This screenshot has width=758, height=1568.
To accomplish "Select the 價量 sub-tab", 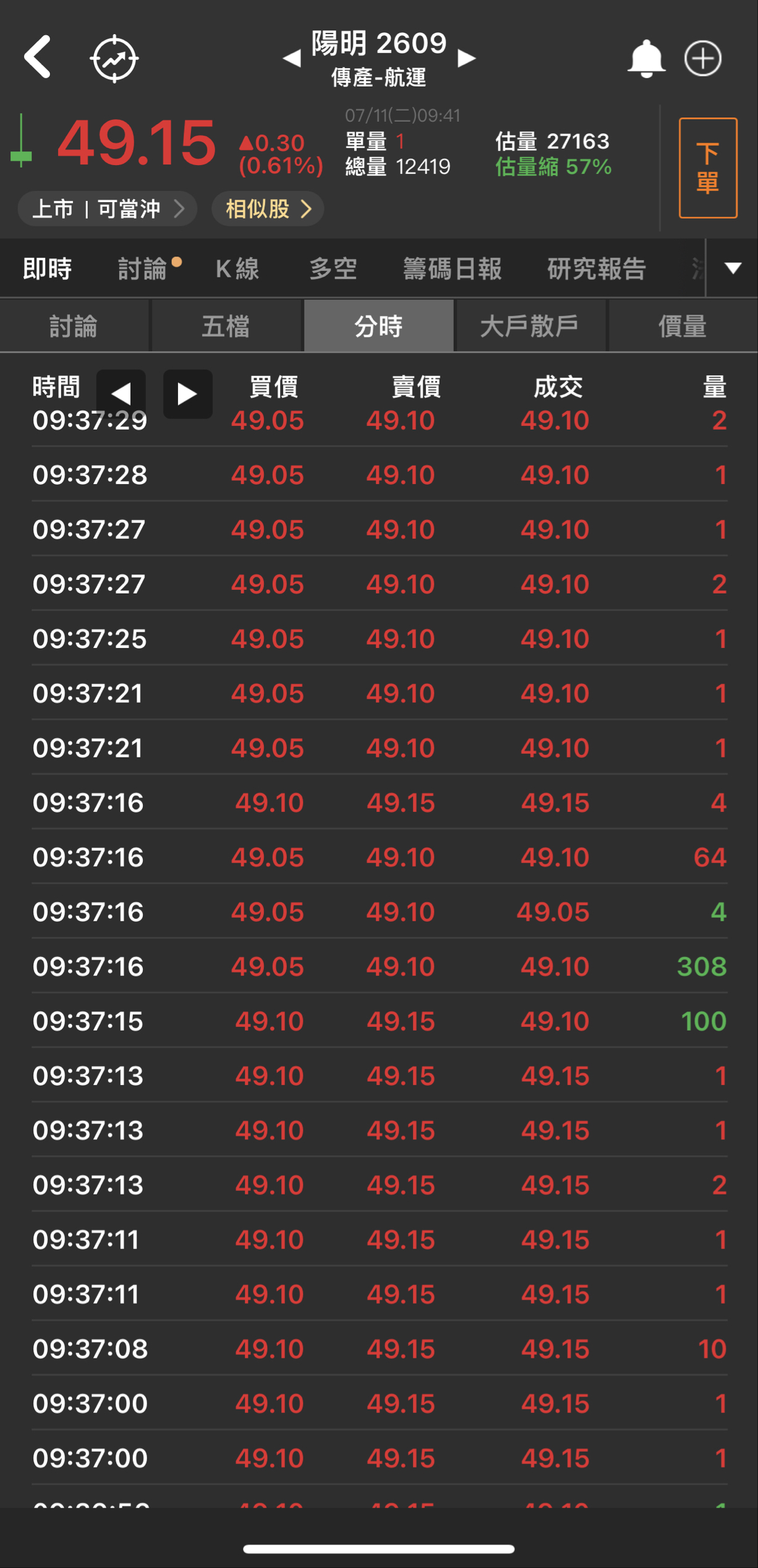I will [683, 326].
